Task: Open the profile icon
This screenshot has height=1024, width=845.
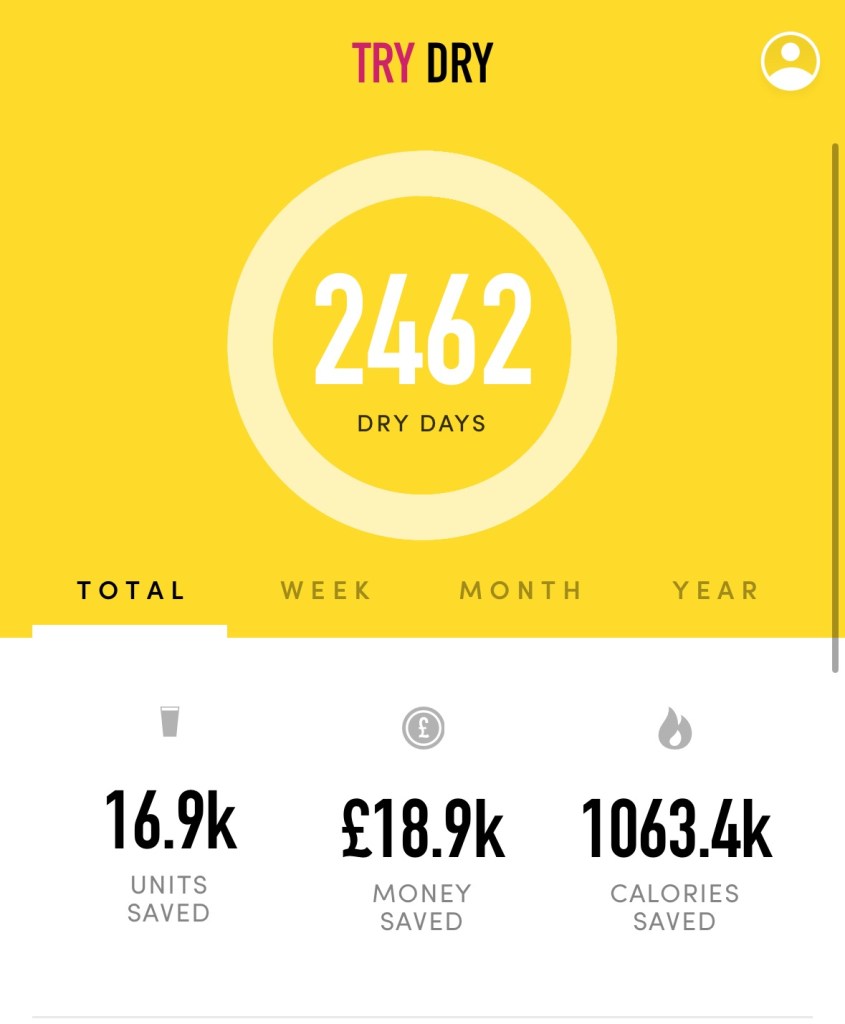Action: point(790,62)
